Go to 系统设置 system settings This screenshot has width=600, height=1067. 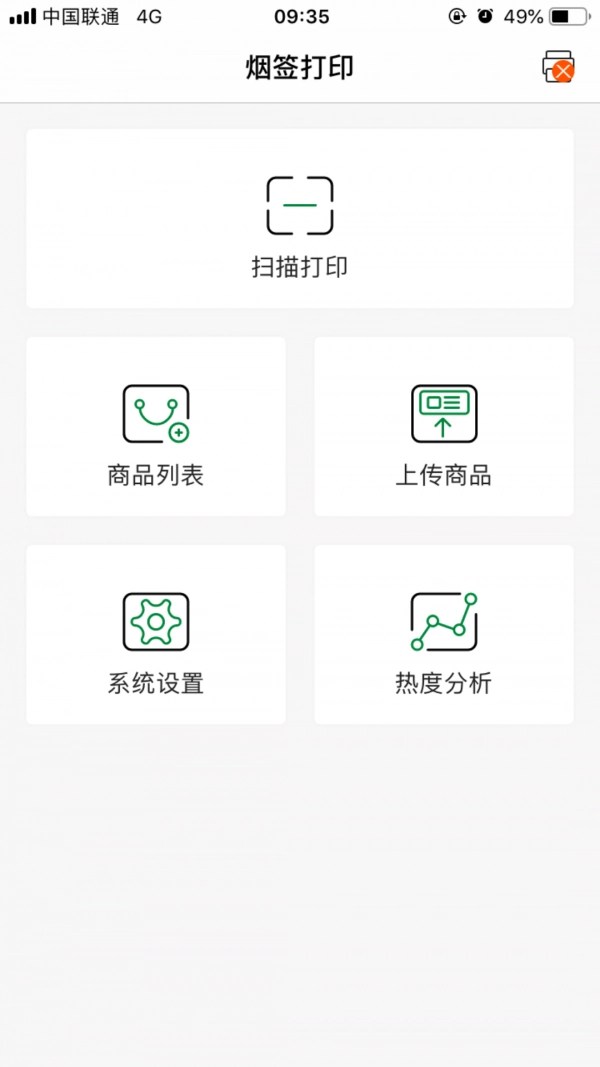[x=156, y=635]
